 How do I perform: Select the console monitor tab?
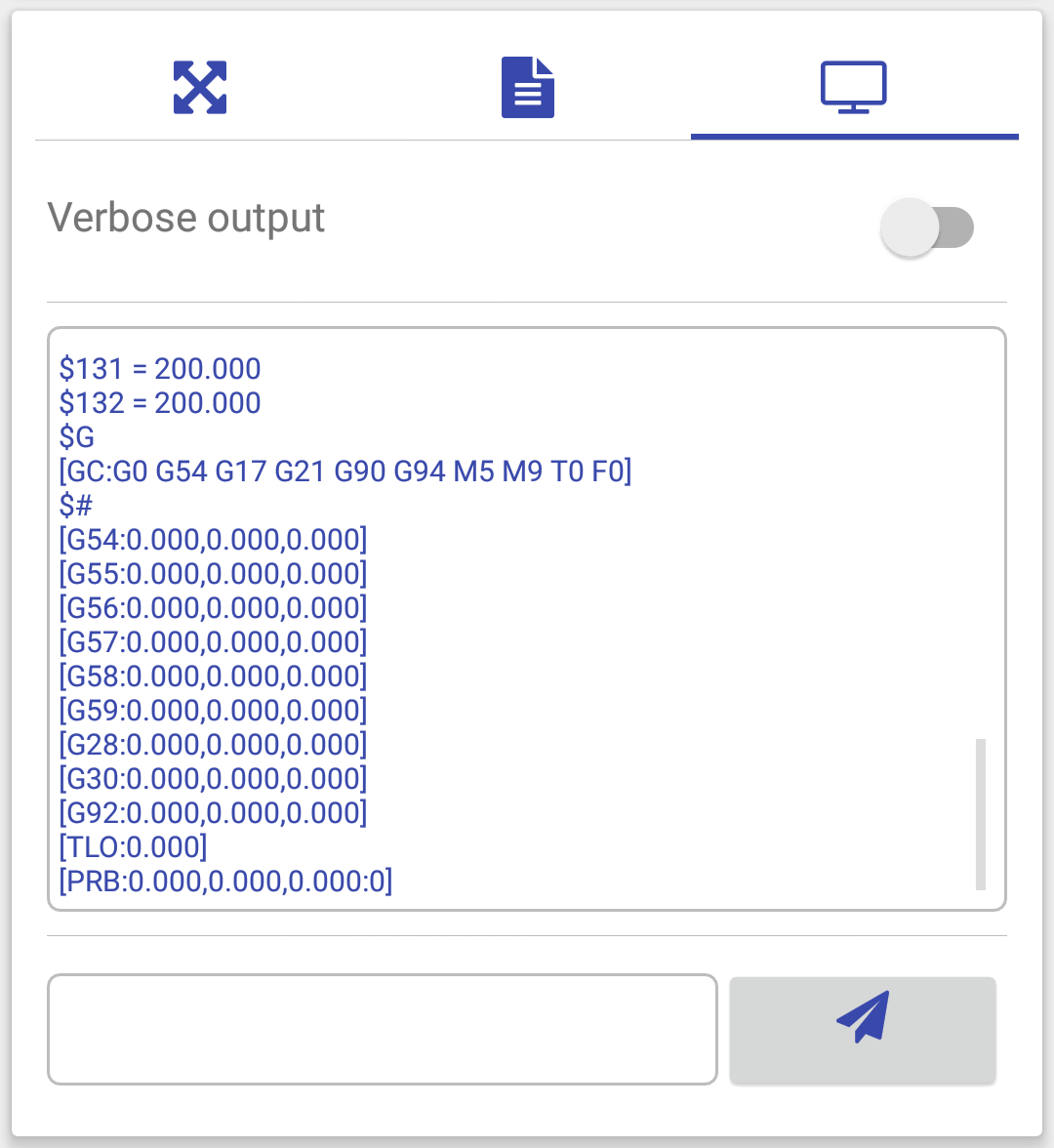pos(854,88)
